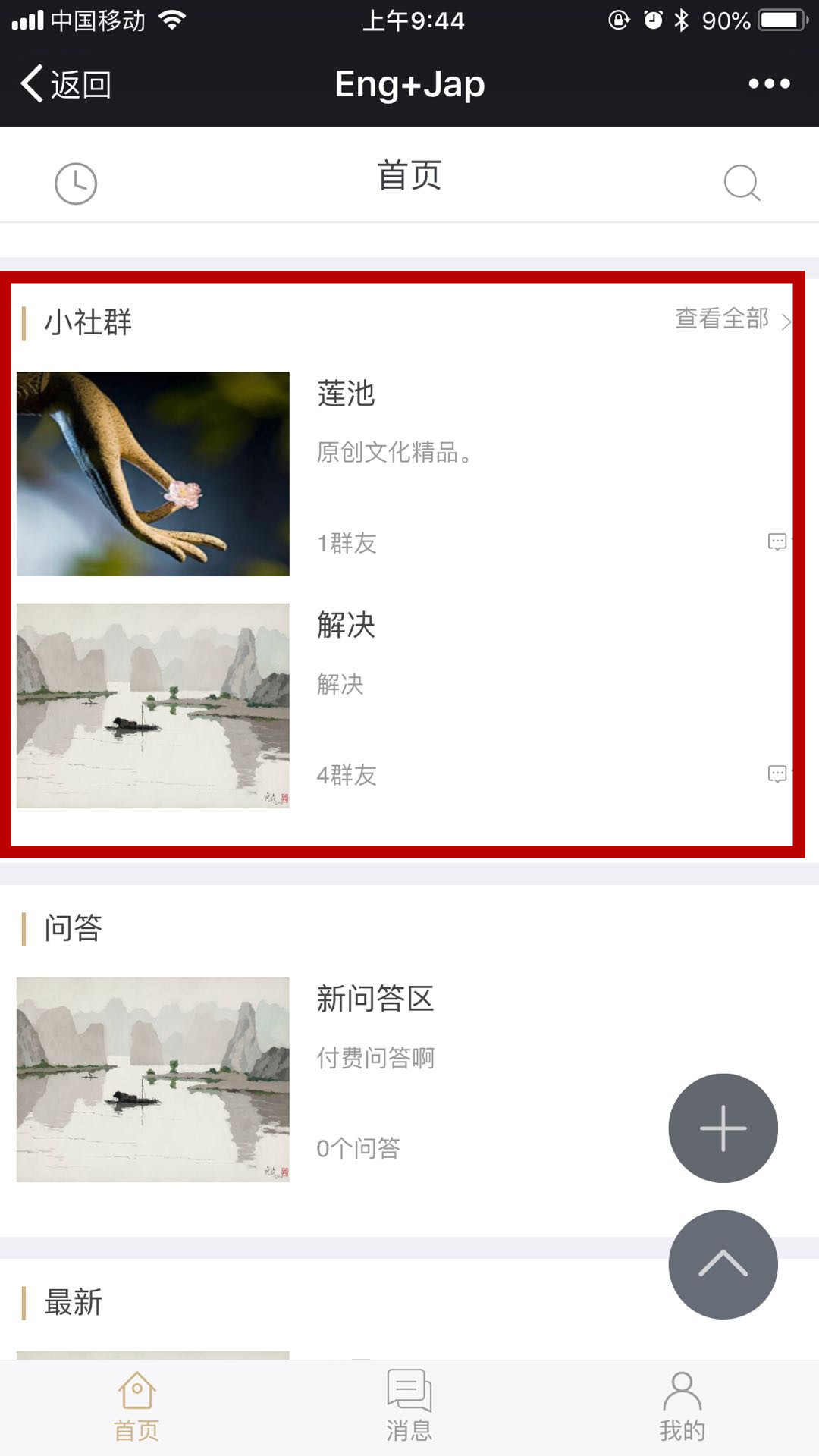The width and height of the screenshot is (819, 1456).
Task: Open the 莲池 community group
Action: tap(346, 394)
